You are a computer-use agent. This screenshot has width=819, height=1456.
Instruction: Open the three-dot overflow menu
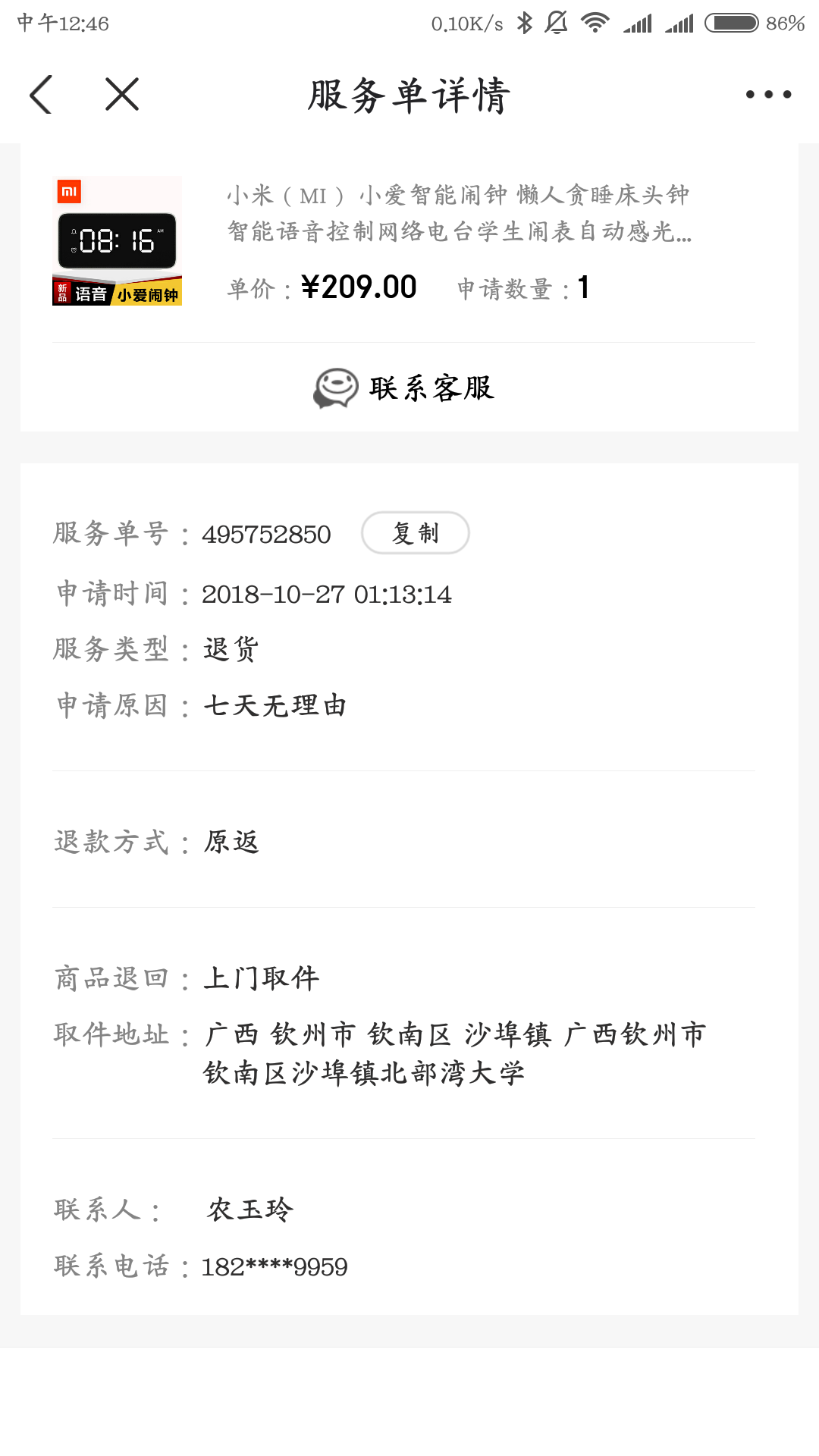[x=768, y=94]
